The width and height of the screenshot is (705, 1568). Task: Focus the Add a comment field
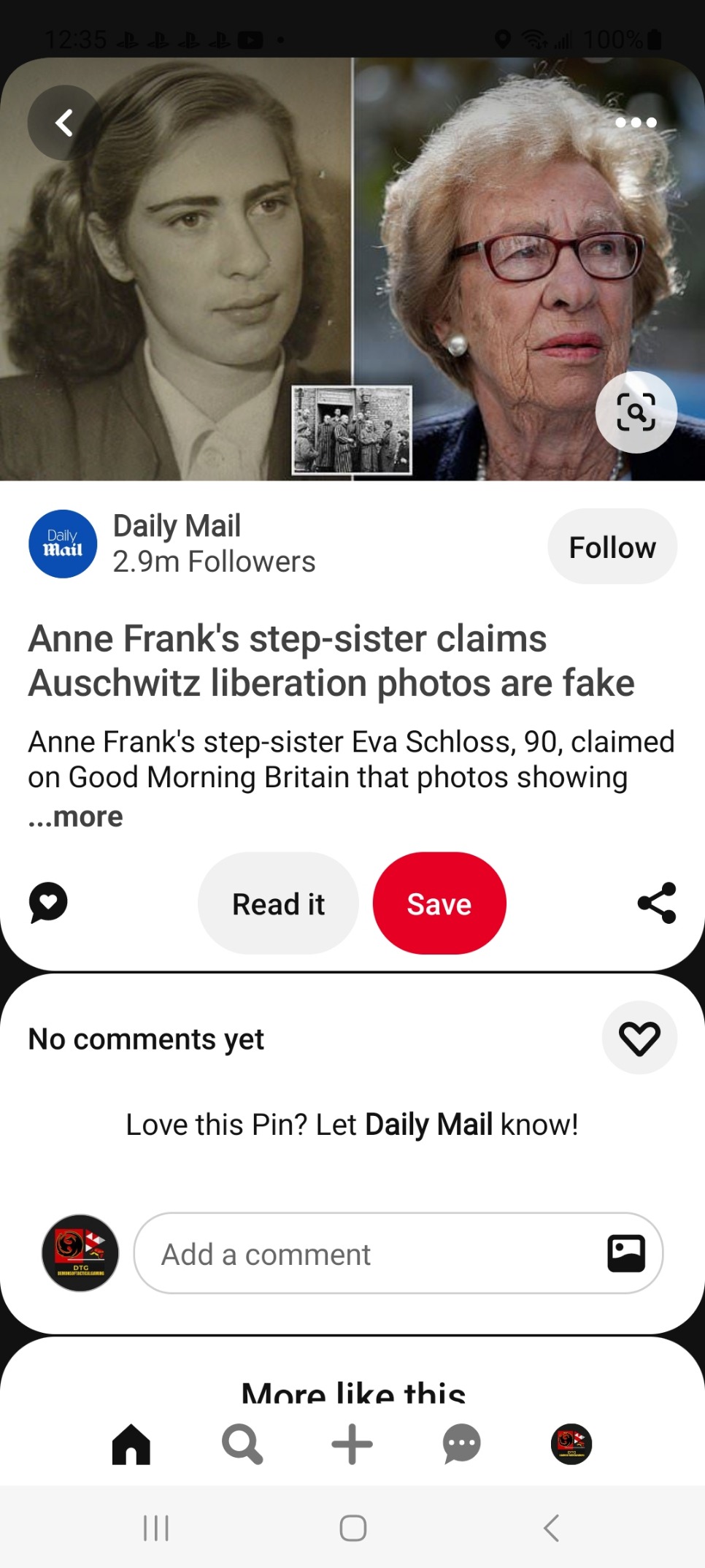point(398,1253)
